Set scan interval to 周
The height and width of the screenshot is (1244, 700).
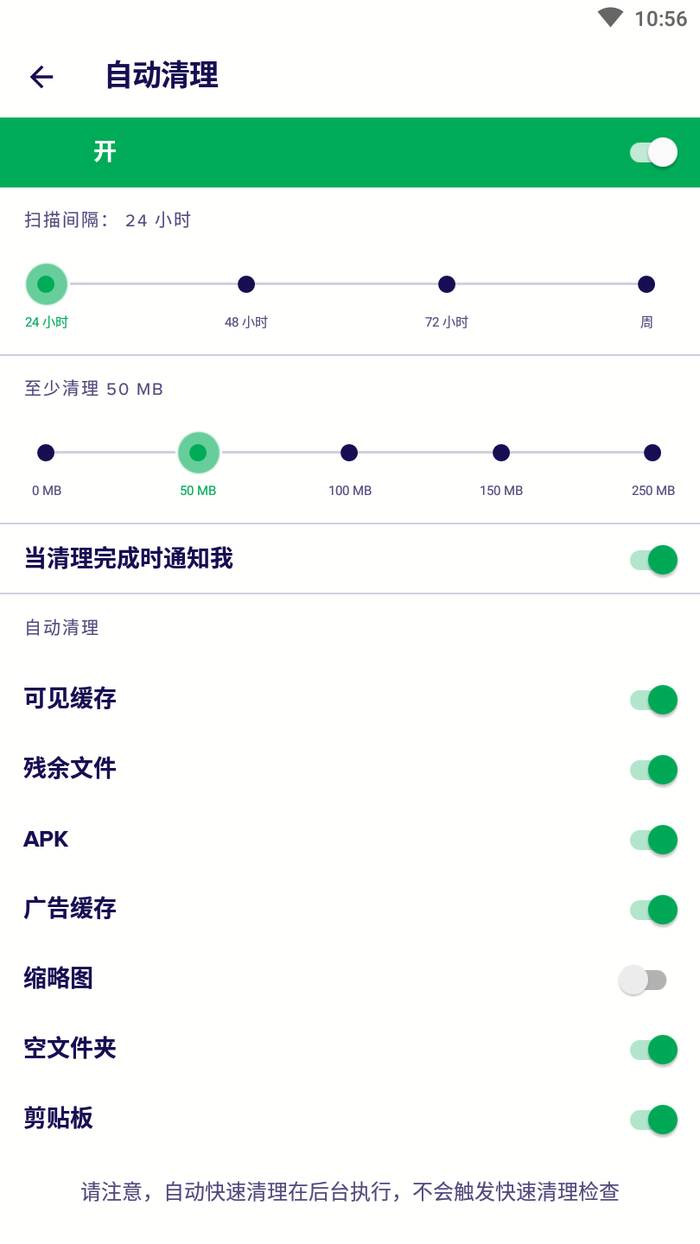point(646,284)
